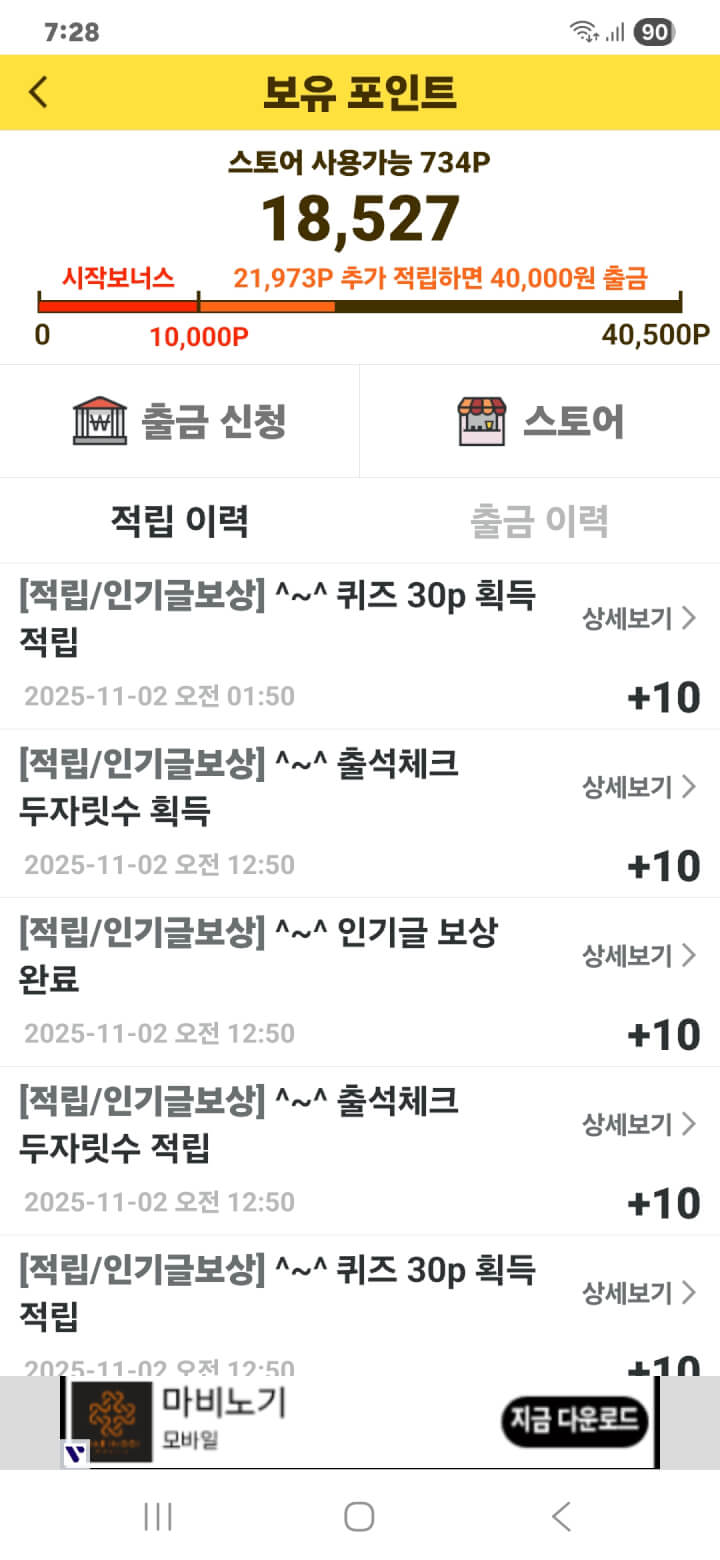This screenshot has height=1560, width=720.
Task: Switch to the 출금 이력 tab
Action: tap(540, 521)
